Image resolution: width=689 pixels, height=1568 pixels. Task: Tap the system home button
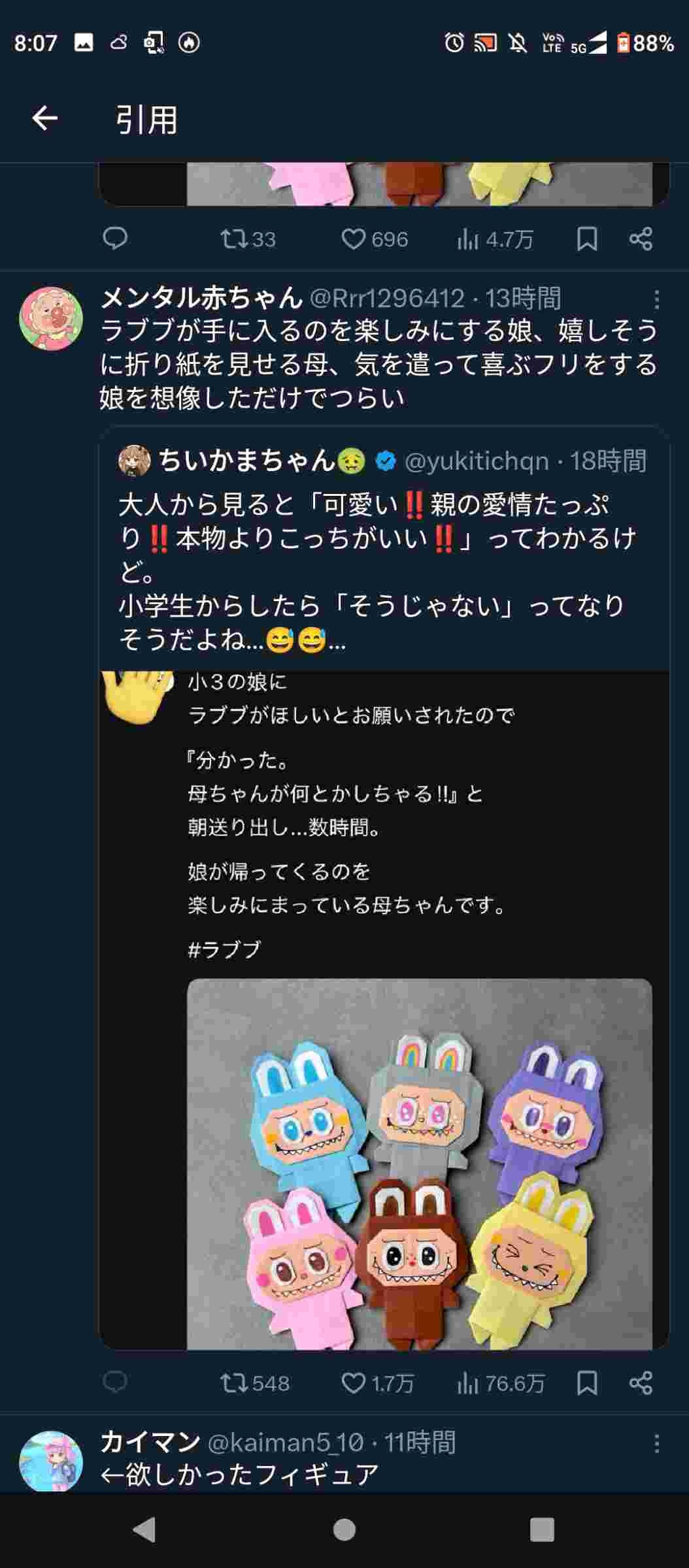[344, 1529]
